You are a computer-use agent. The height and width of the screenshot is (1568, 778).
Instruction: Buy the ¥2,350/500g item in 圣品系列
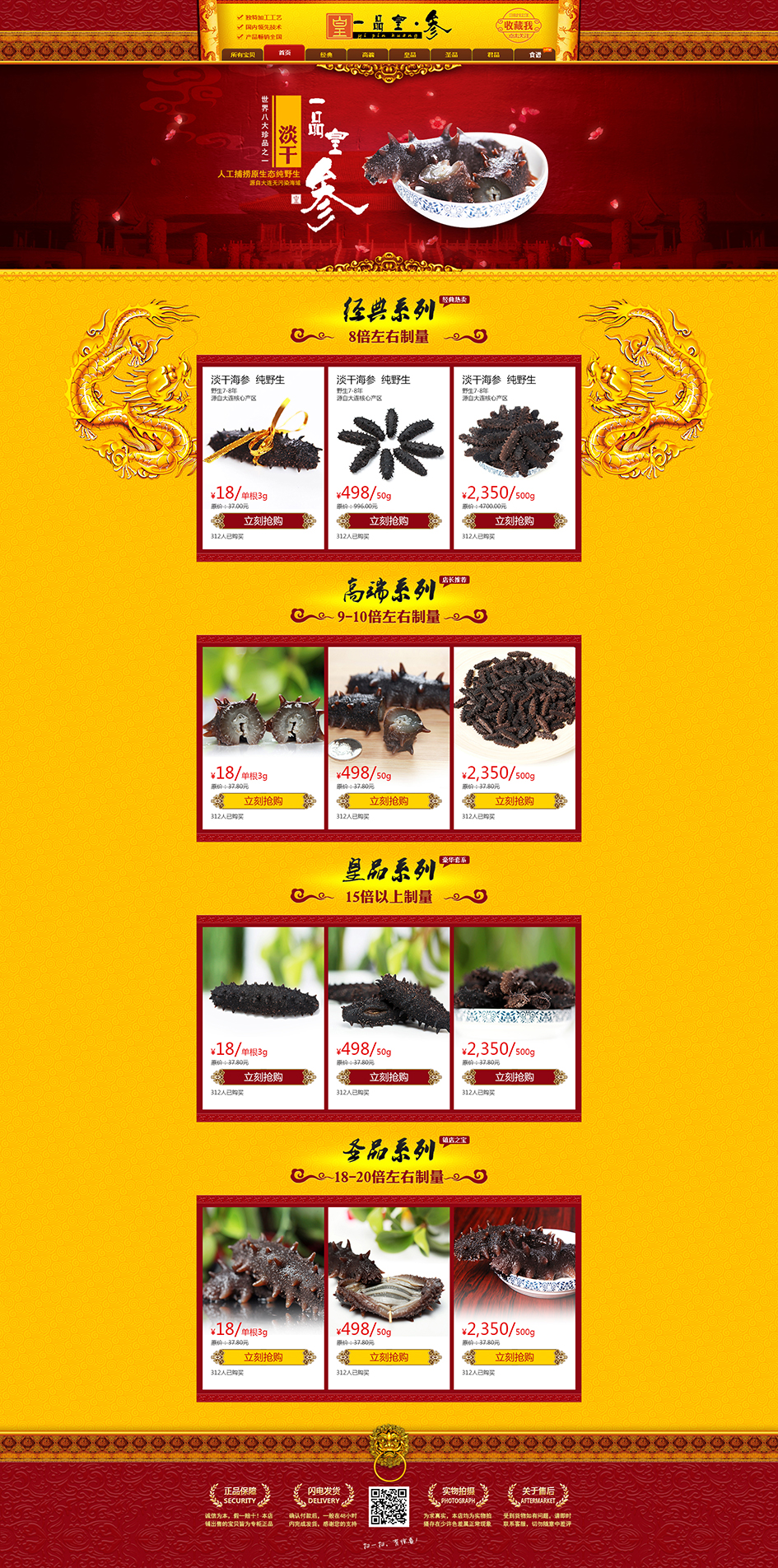click(515, 1356)
